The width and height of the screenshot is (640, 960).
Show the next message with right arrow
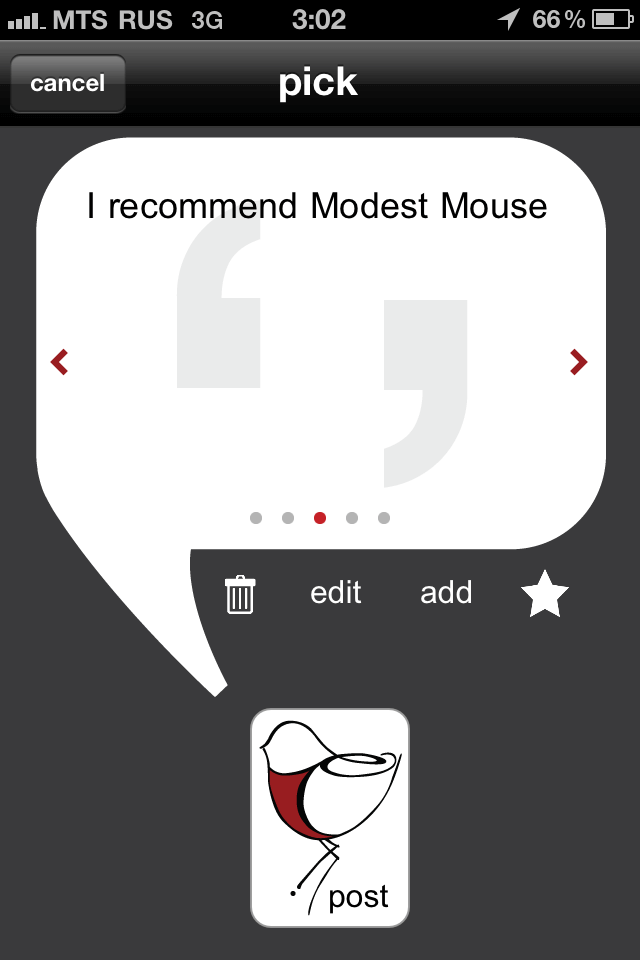click(578, 361)
